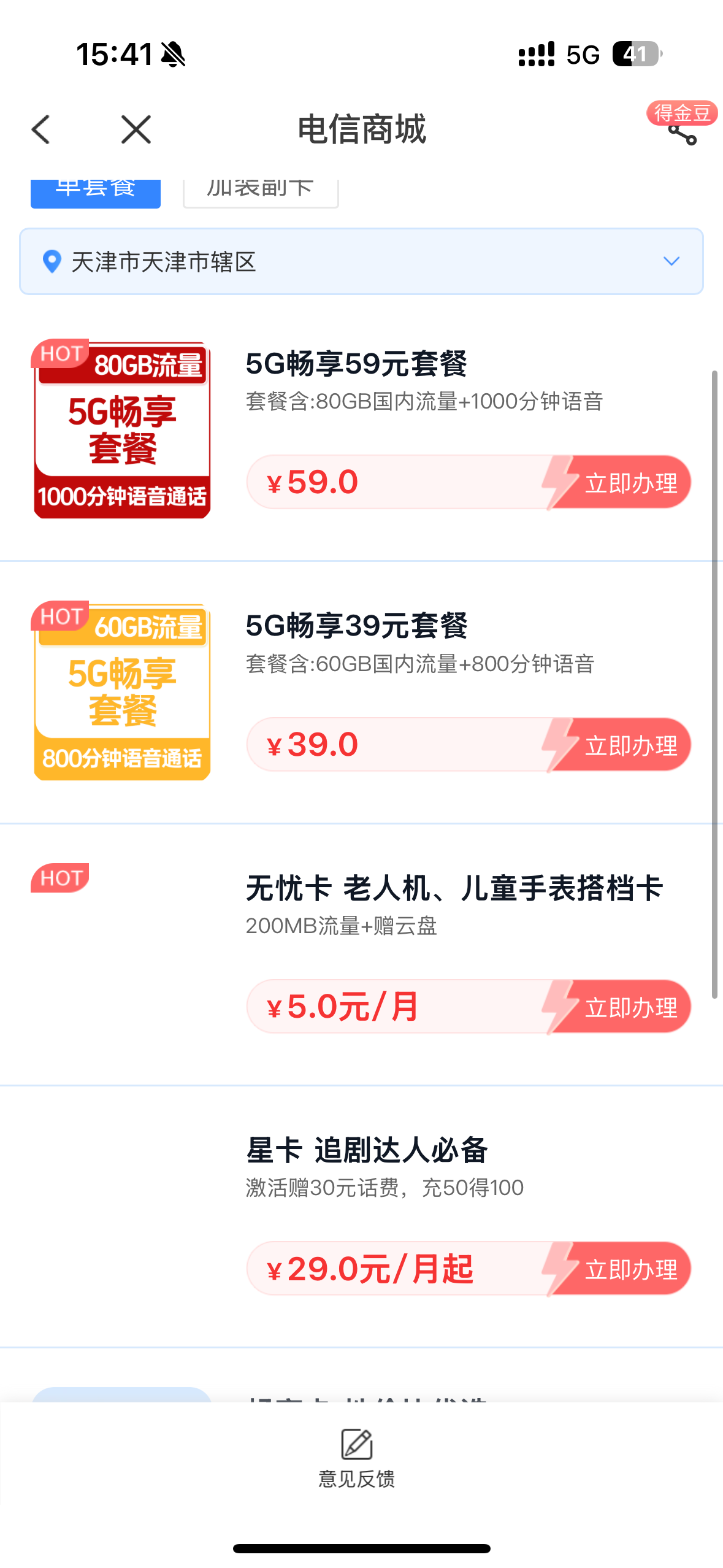Open 意见反馈 feedback

(356, 1459)
